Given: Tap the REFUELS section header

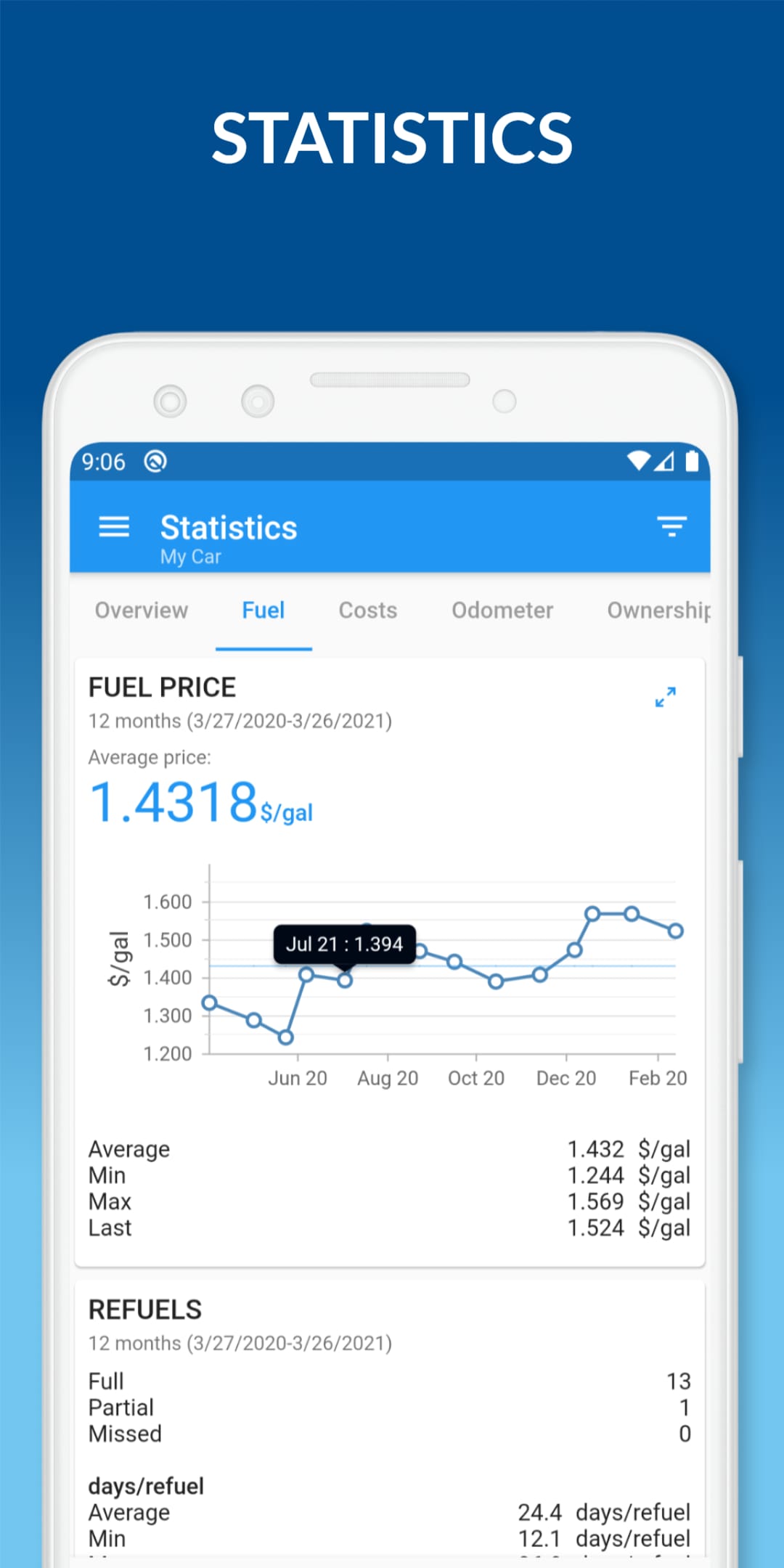Looking at the screenshot, I should pyautogui.click(x=144, y=1310).
